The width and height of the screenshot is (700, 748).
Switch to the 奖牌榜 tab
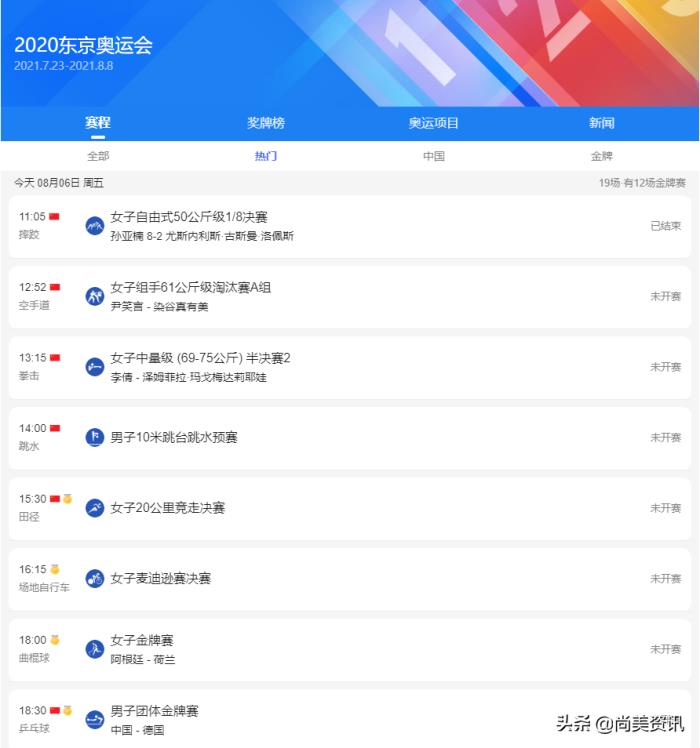pyautogui.click(x=265, y=123)
